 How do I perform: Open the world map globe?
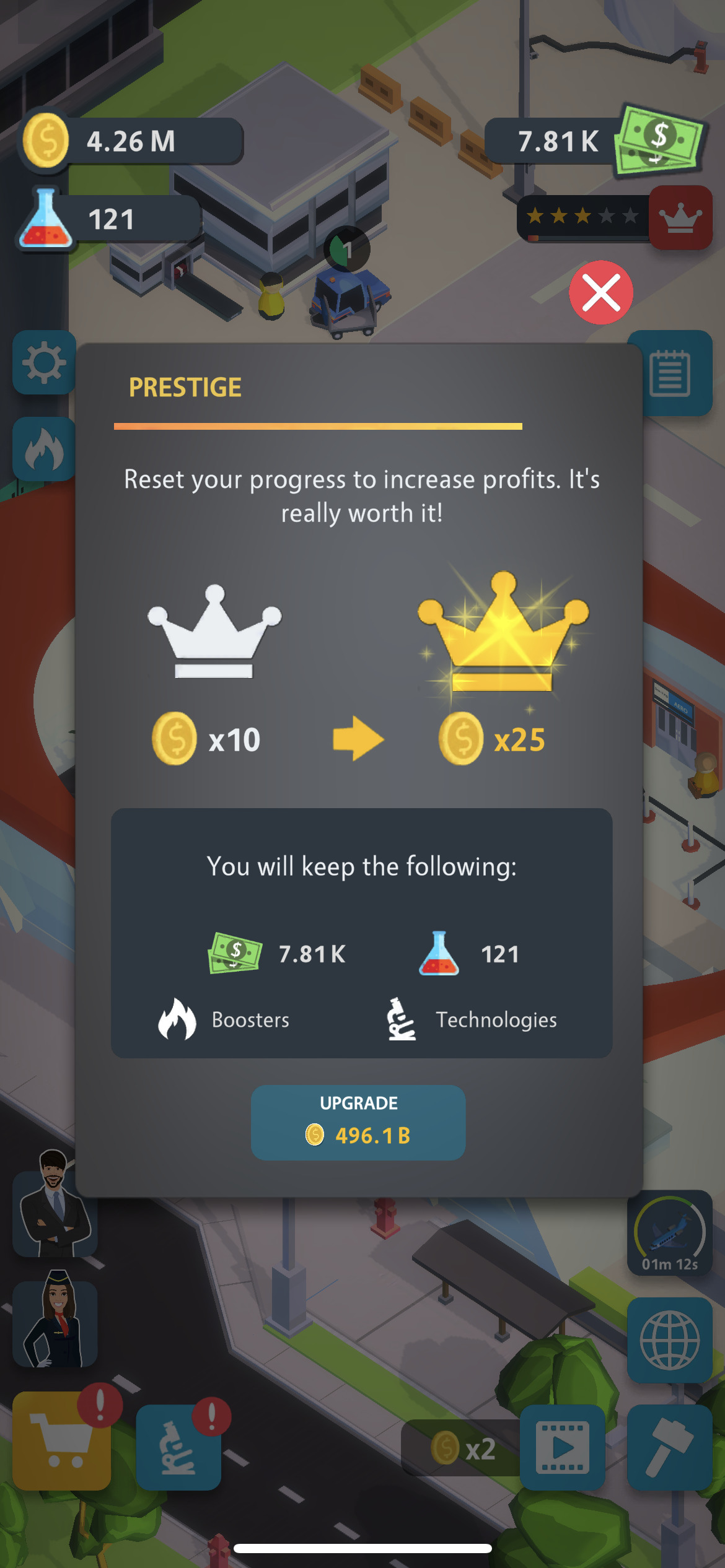click(x=669, y=1340)
